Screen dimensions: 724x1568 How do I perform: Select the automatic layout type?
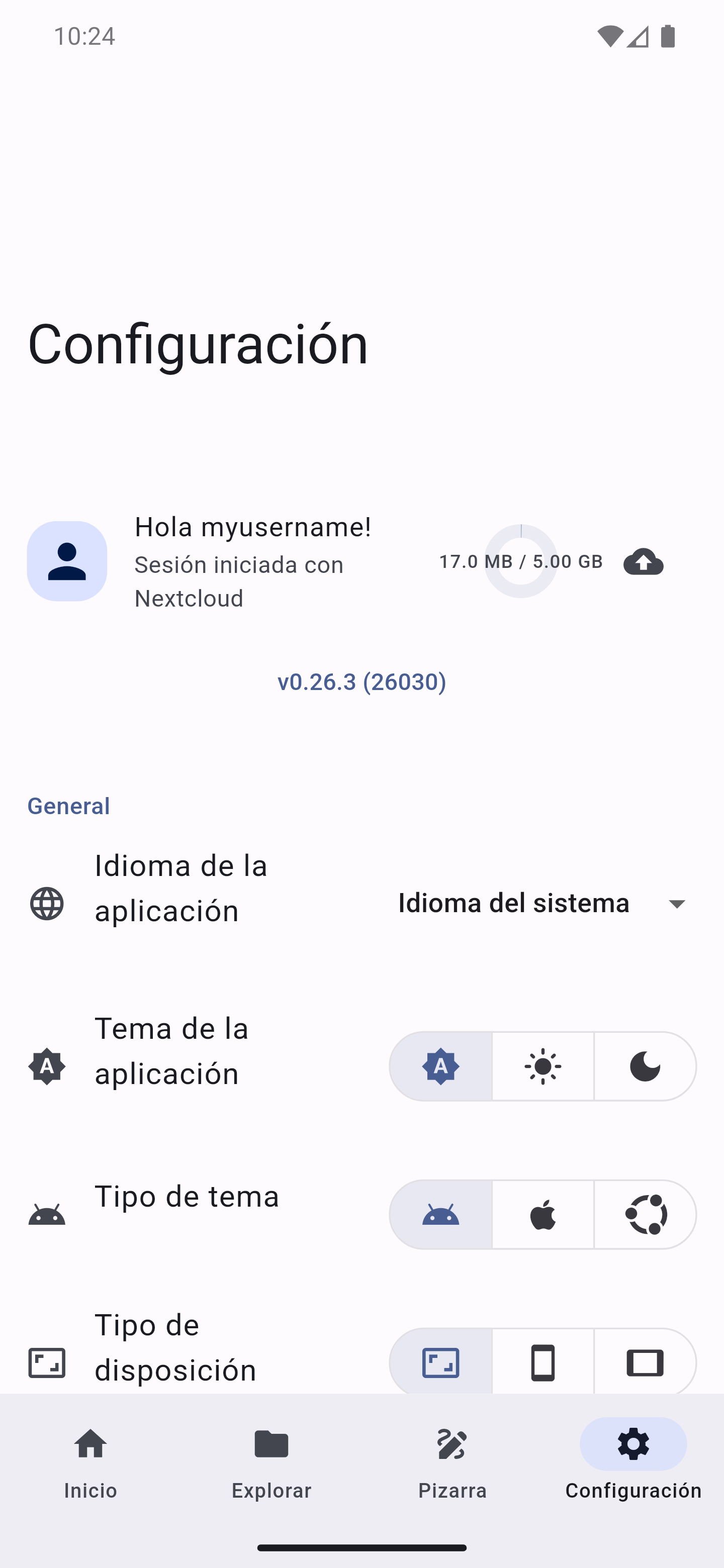coord(441,1361)
